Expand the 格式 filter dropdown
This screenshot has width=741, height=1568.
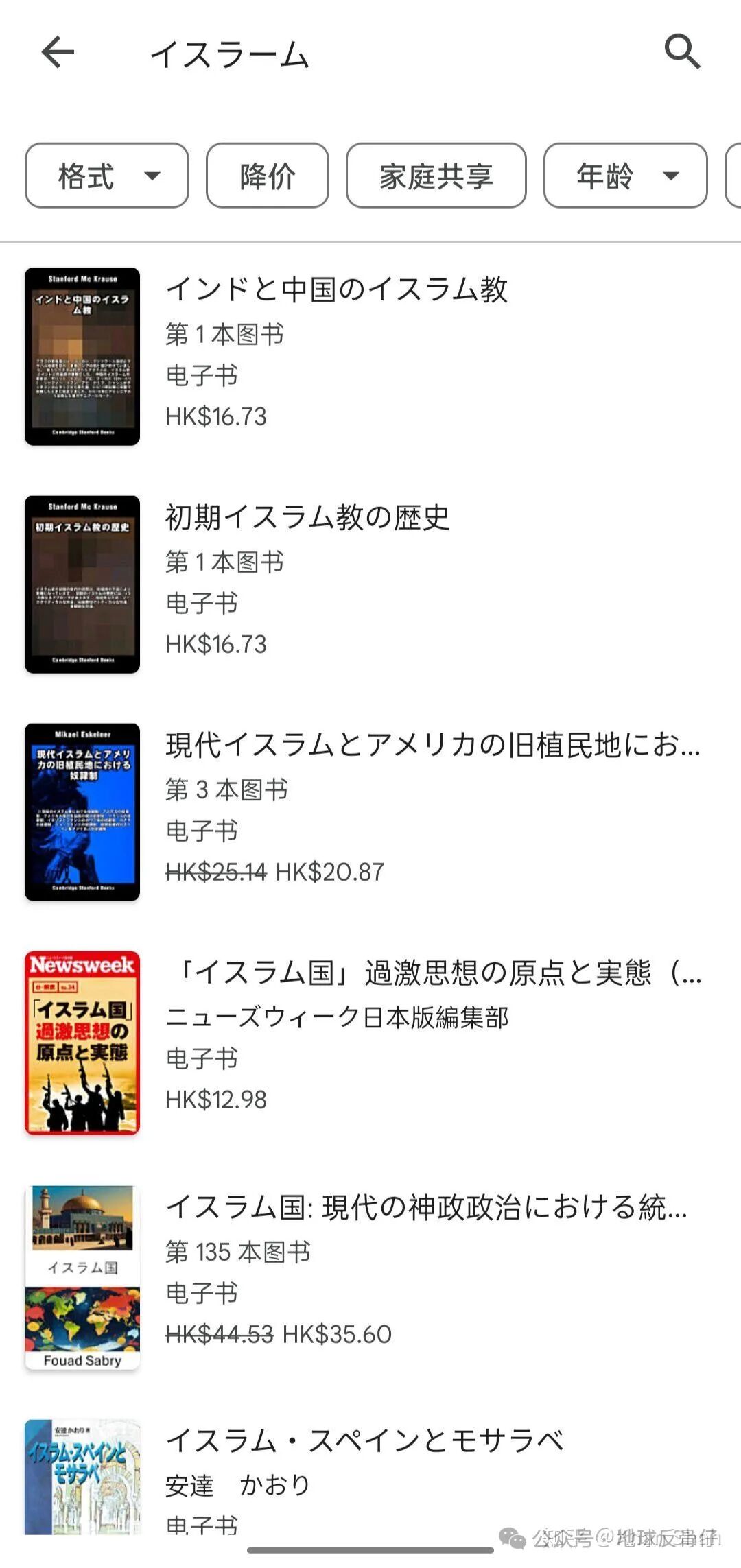(x=107, y=176)
